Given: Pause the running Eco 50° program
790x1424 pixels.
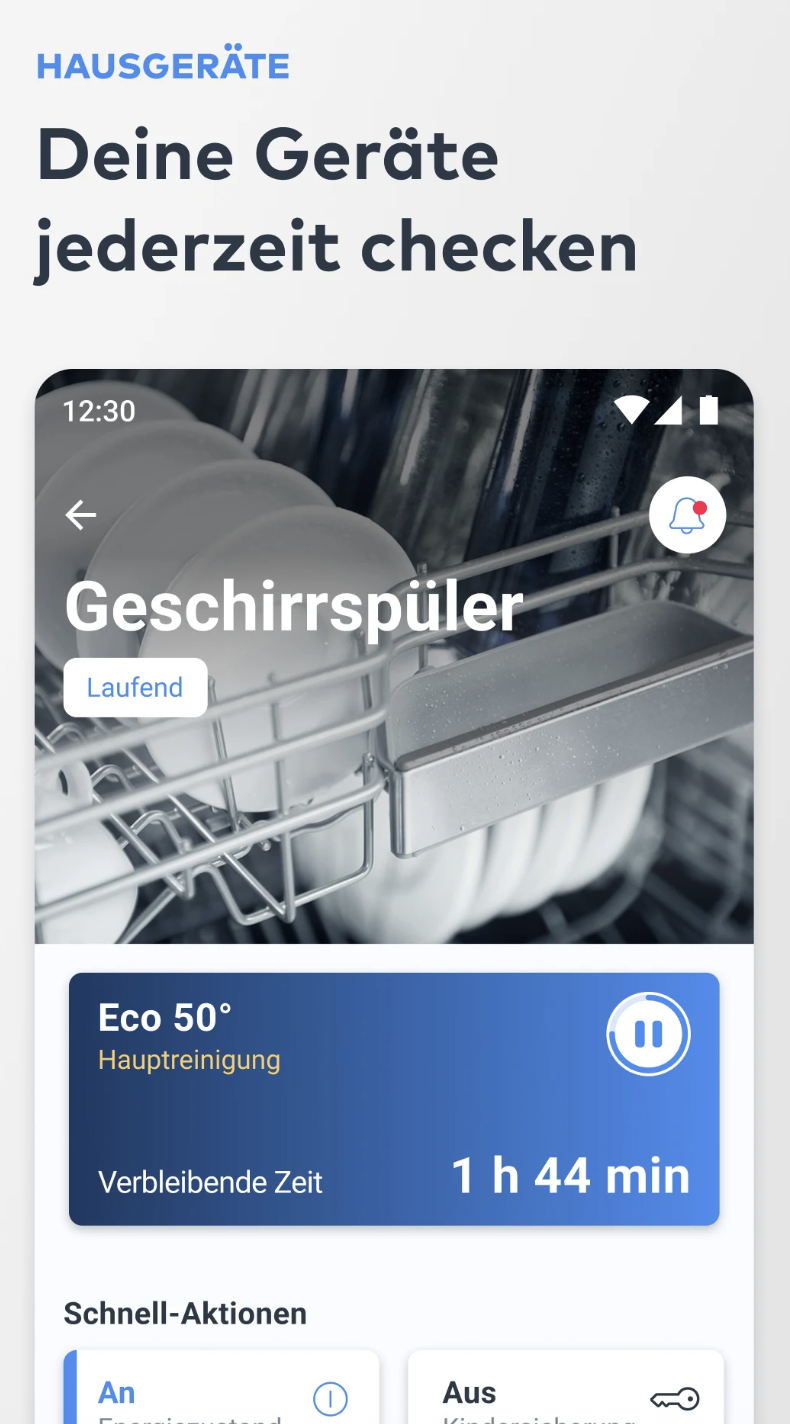Looking at the screenshot, I should (x=648, y=1034).
